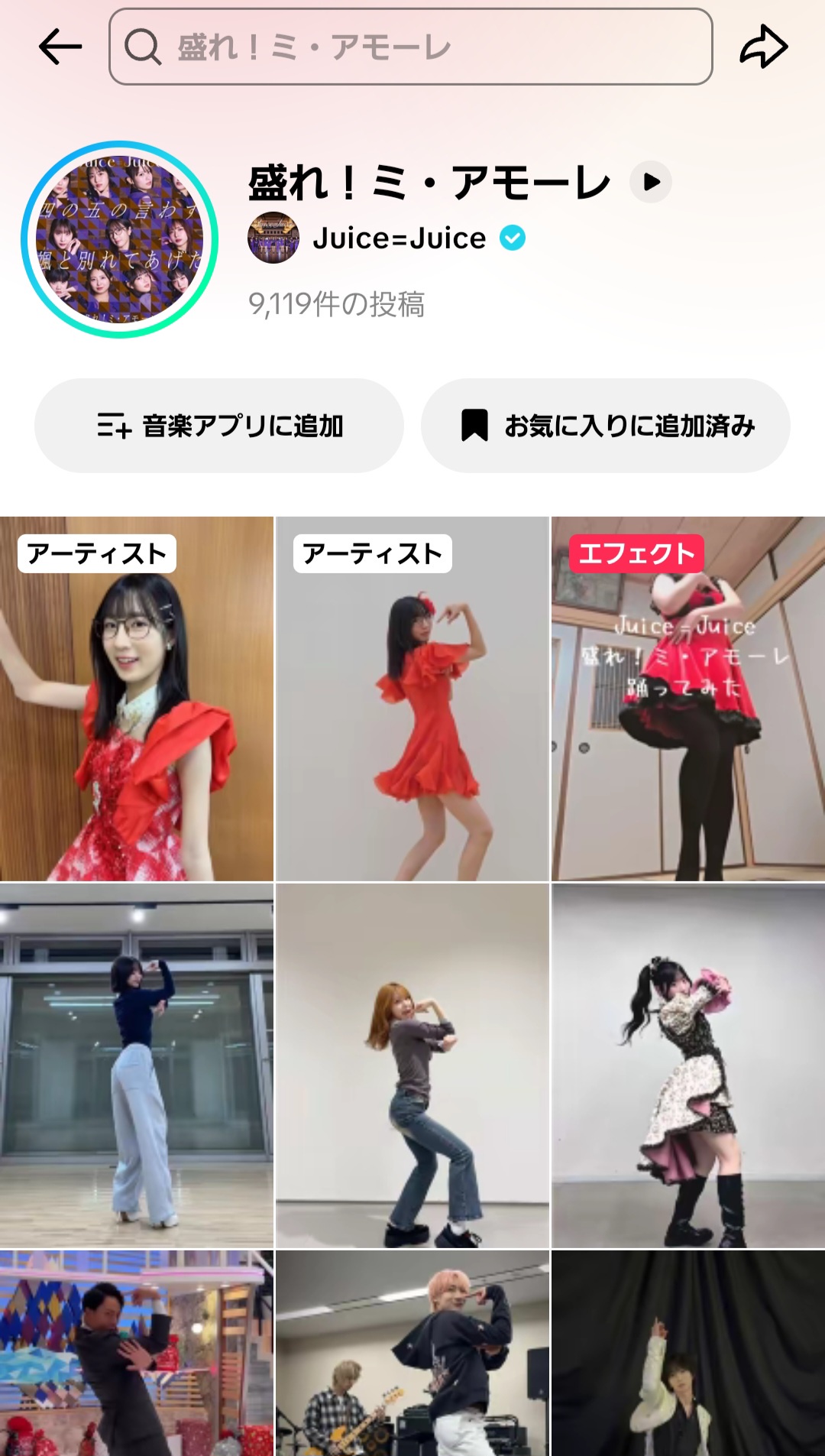Viewport: 825px width, 1456px height.
Task: Open the video with the dark curtain background
Action: (687, 1353)
